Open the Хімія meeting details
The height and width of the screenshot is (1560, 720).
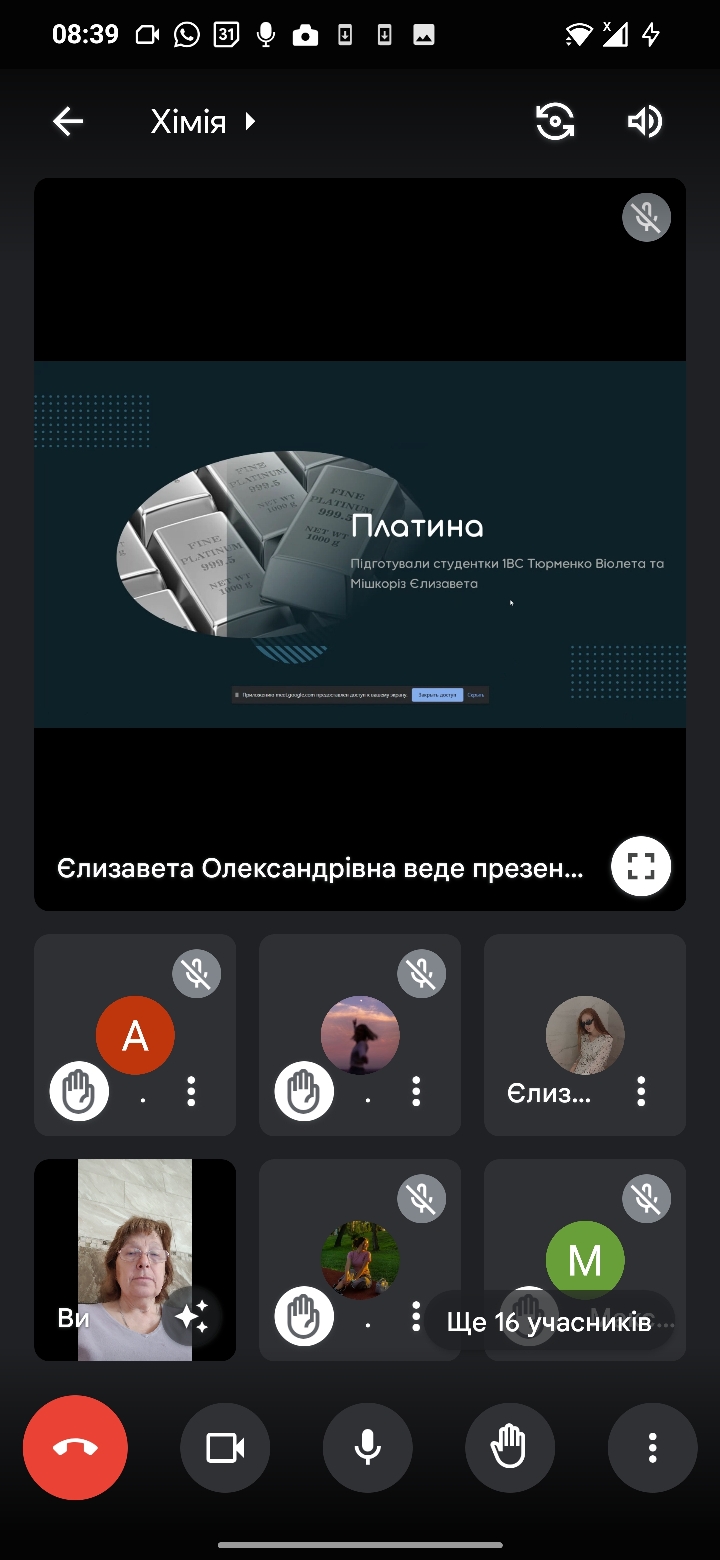click(x=204, y=122)
